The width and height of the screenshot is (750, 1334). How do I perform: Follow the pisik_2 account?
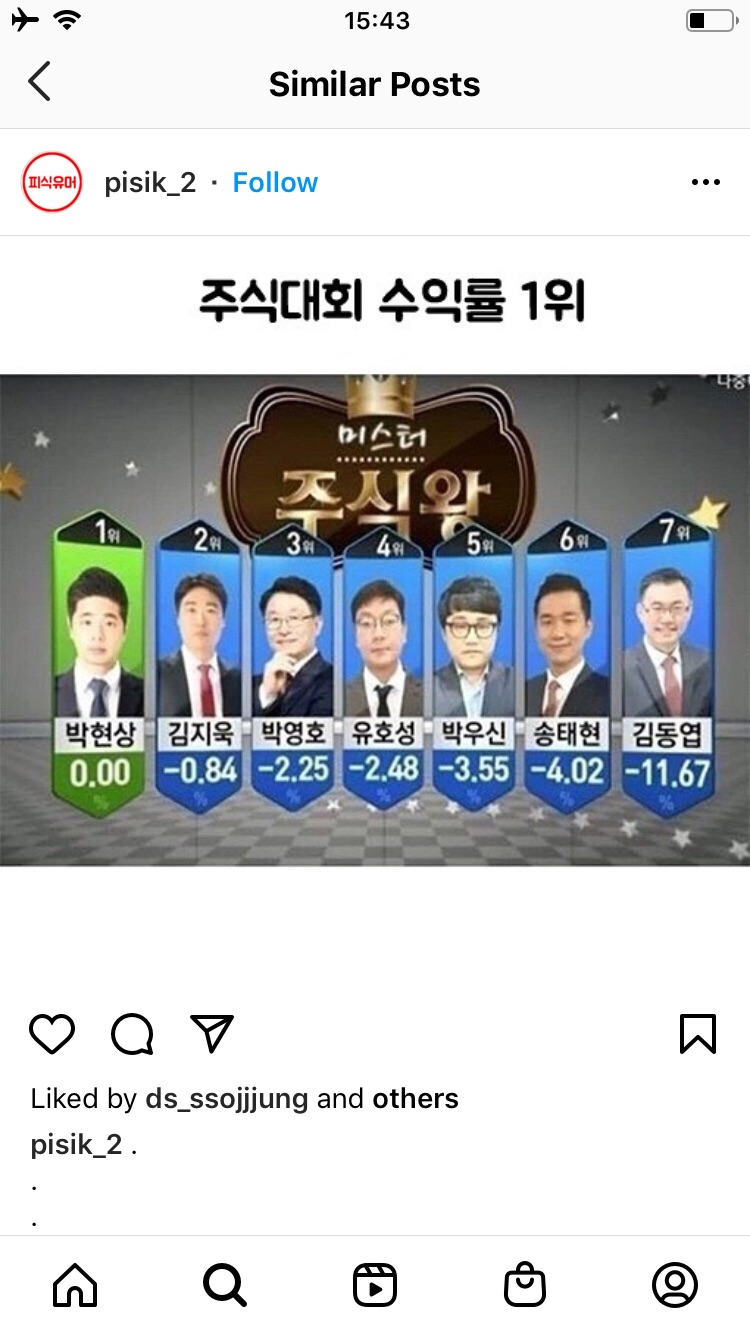275,183
